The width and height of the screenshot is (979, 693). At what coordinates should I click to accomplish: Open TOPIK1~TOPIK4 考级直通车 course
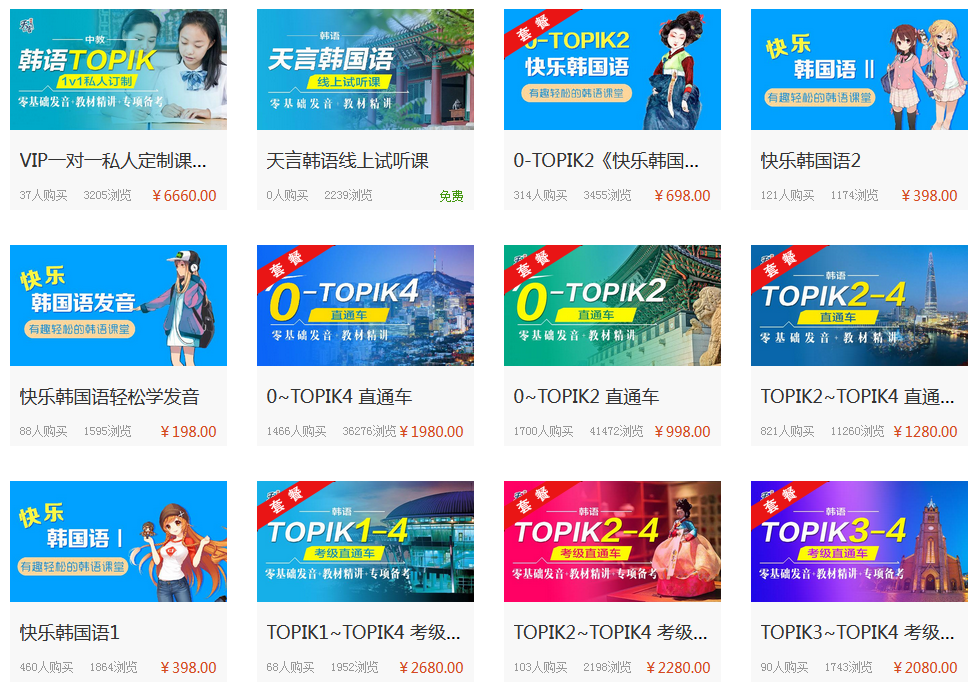click(x=365, y=542)
